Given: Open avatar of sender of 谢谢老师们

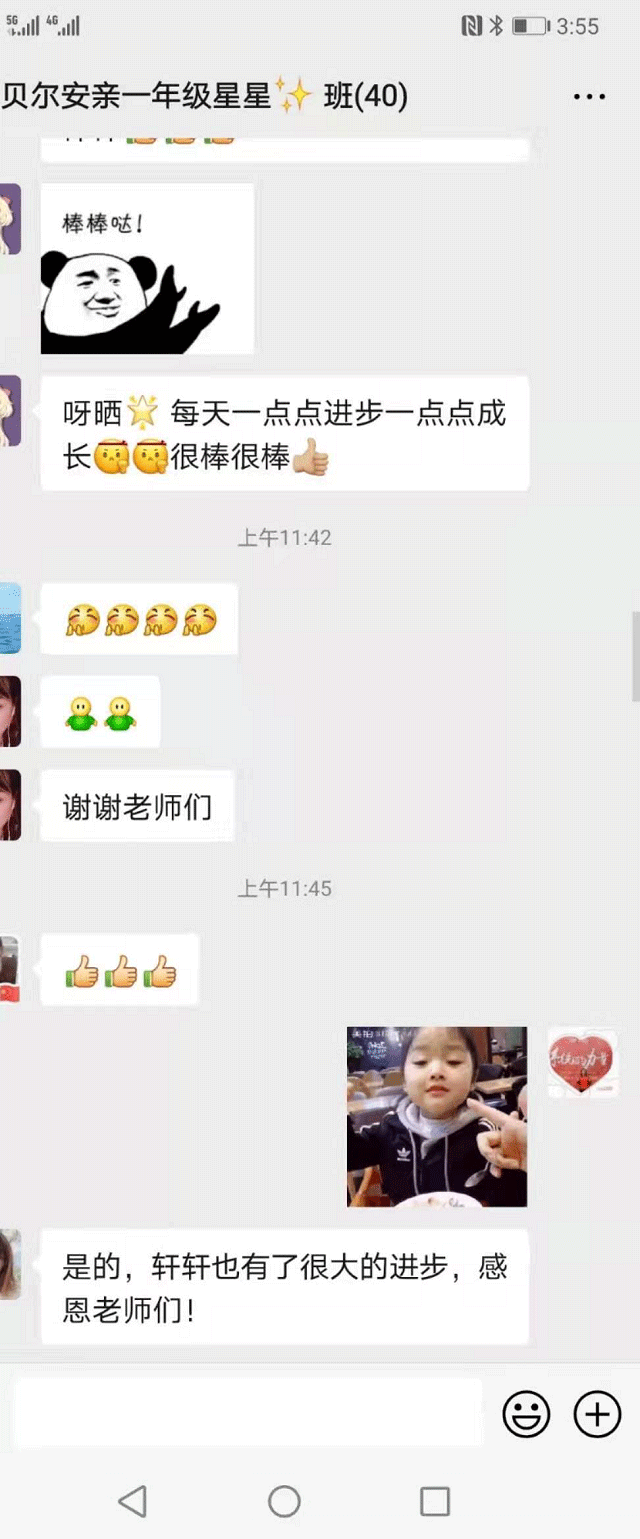Looking at the screenshot, I should click(9, 805).
